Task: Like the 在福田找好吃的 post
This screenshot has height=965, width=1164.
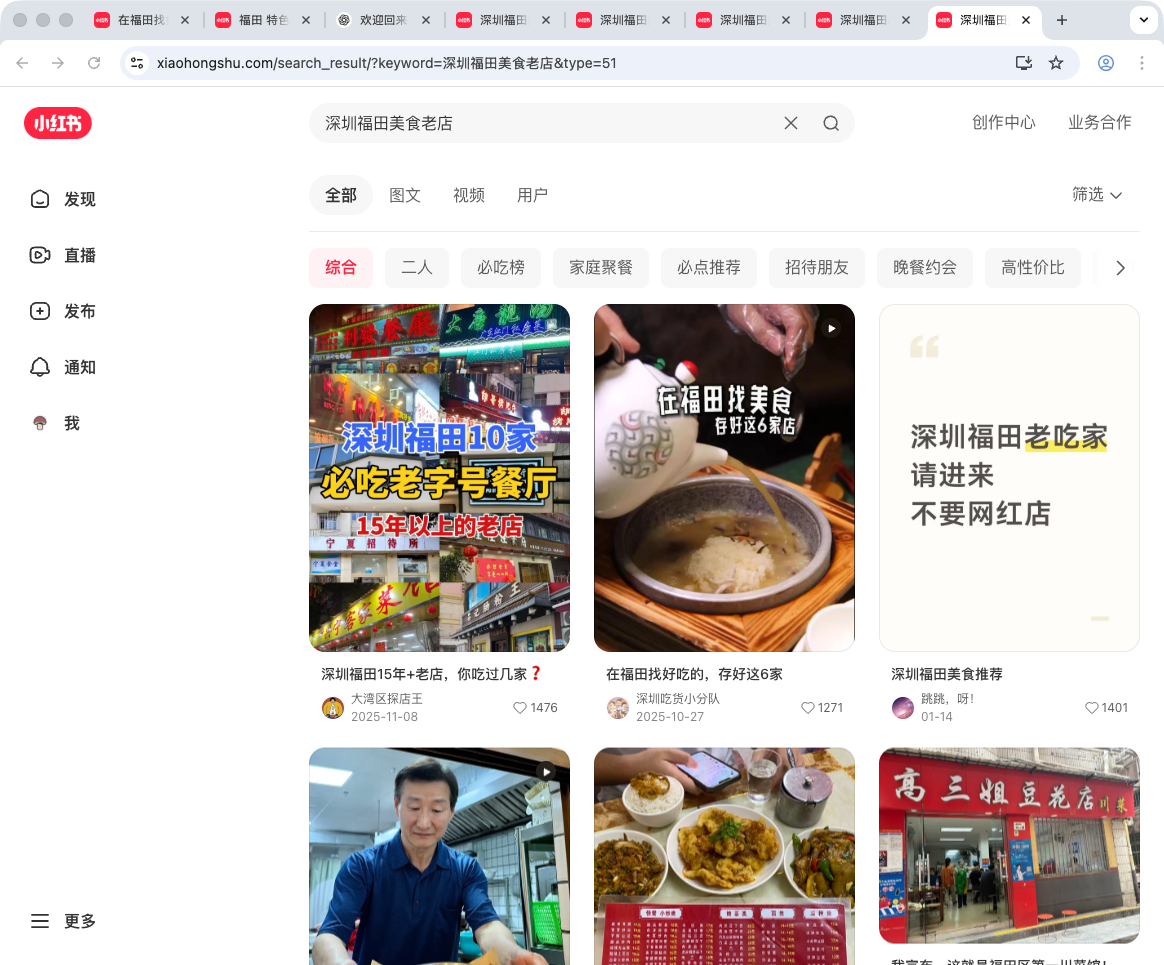Action: [x=808, y=708]
